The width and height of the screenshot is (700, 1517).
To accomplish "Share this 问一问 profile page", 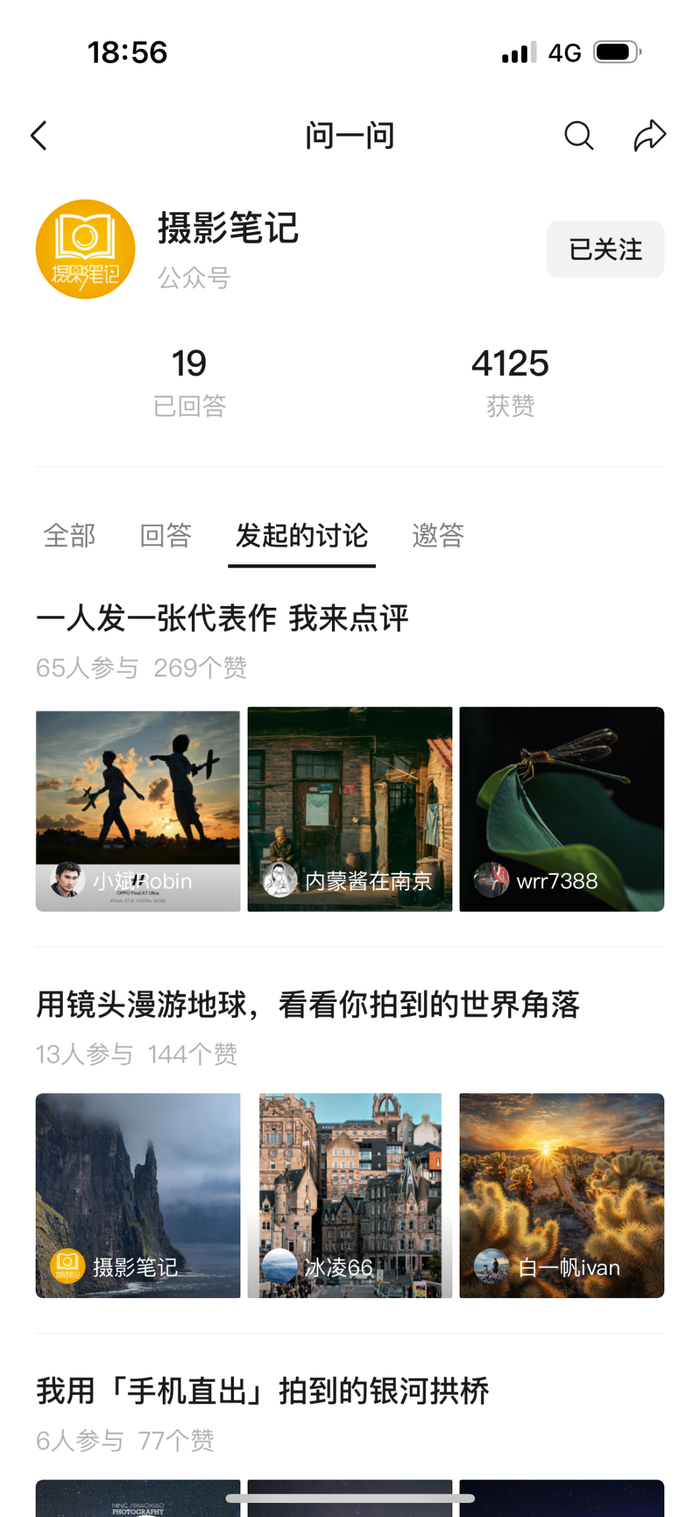I will tap(649, 135).
